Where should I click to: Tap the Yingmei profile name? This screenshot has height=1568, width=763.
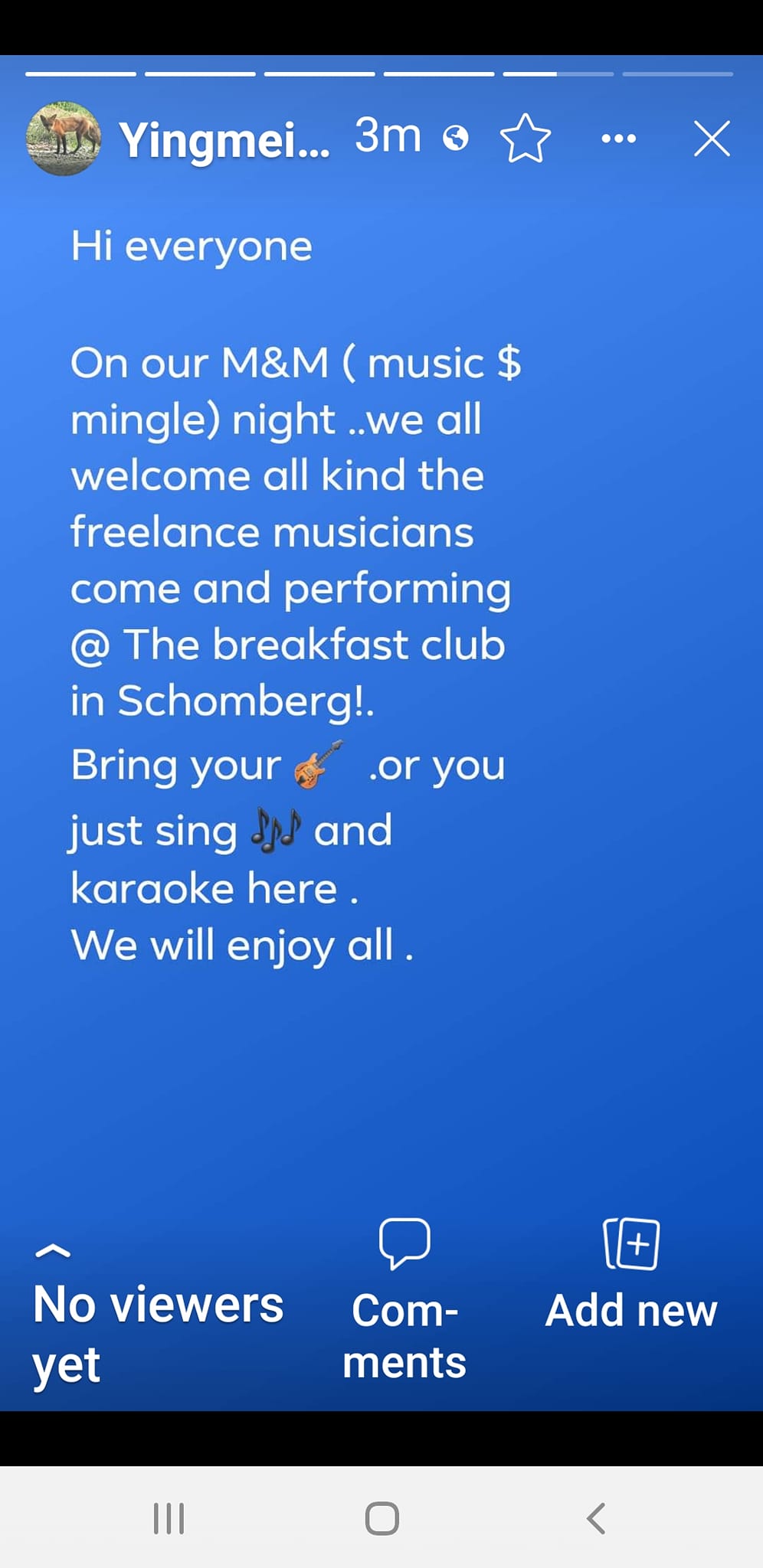pos(224,140)
